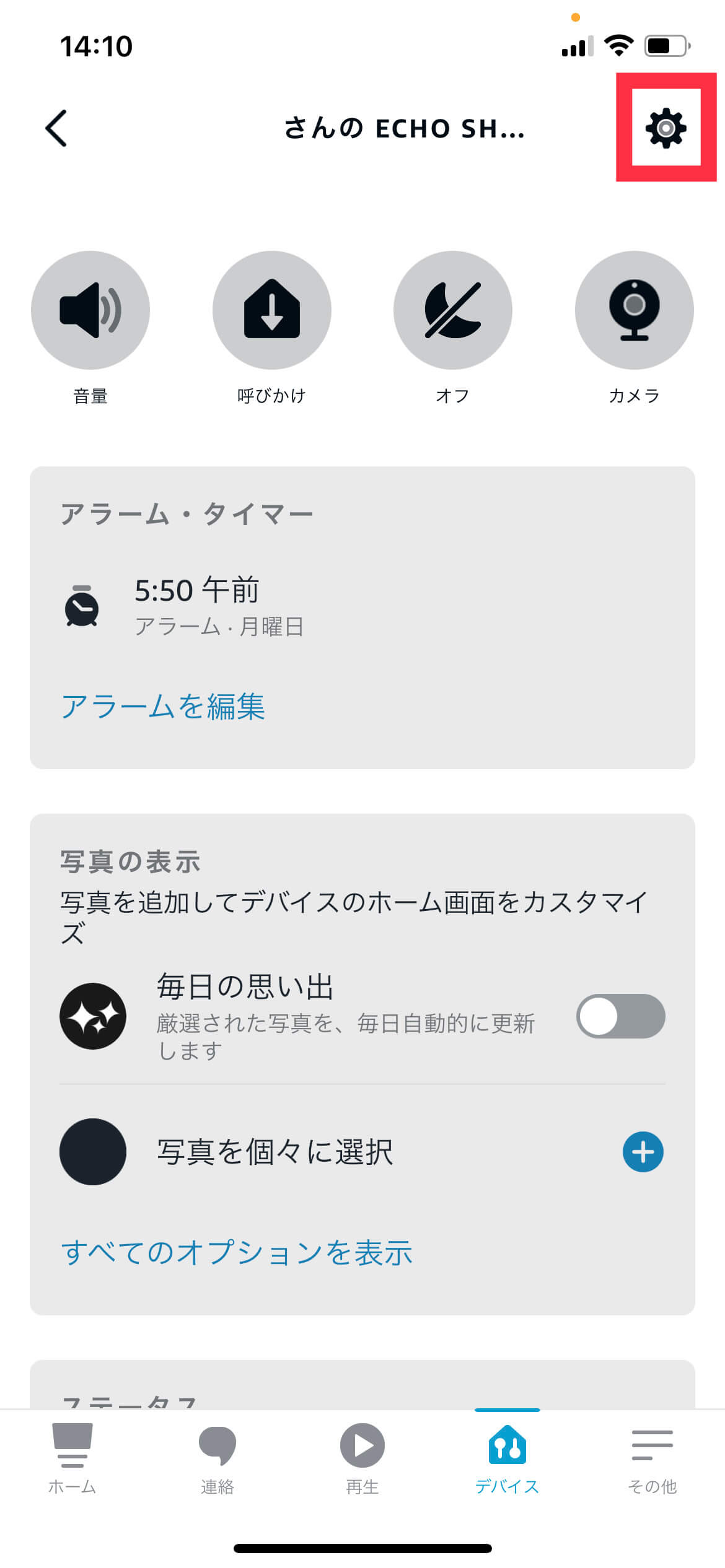This screenshot has width=725, height=1568.
Task: Tap the オフ do-not-disturb moon icon
Action: 454,310
